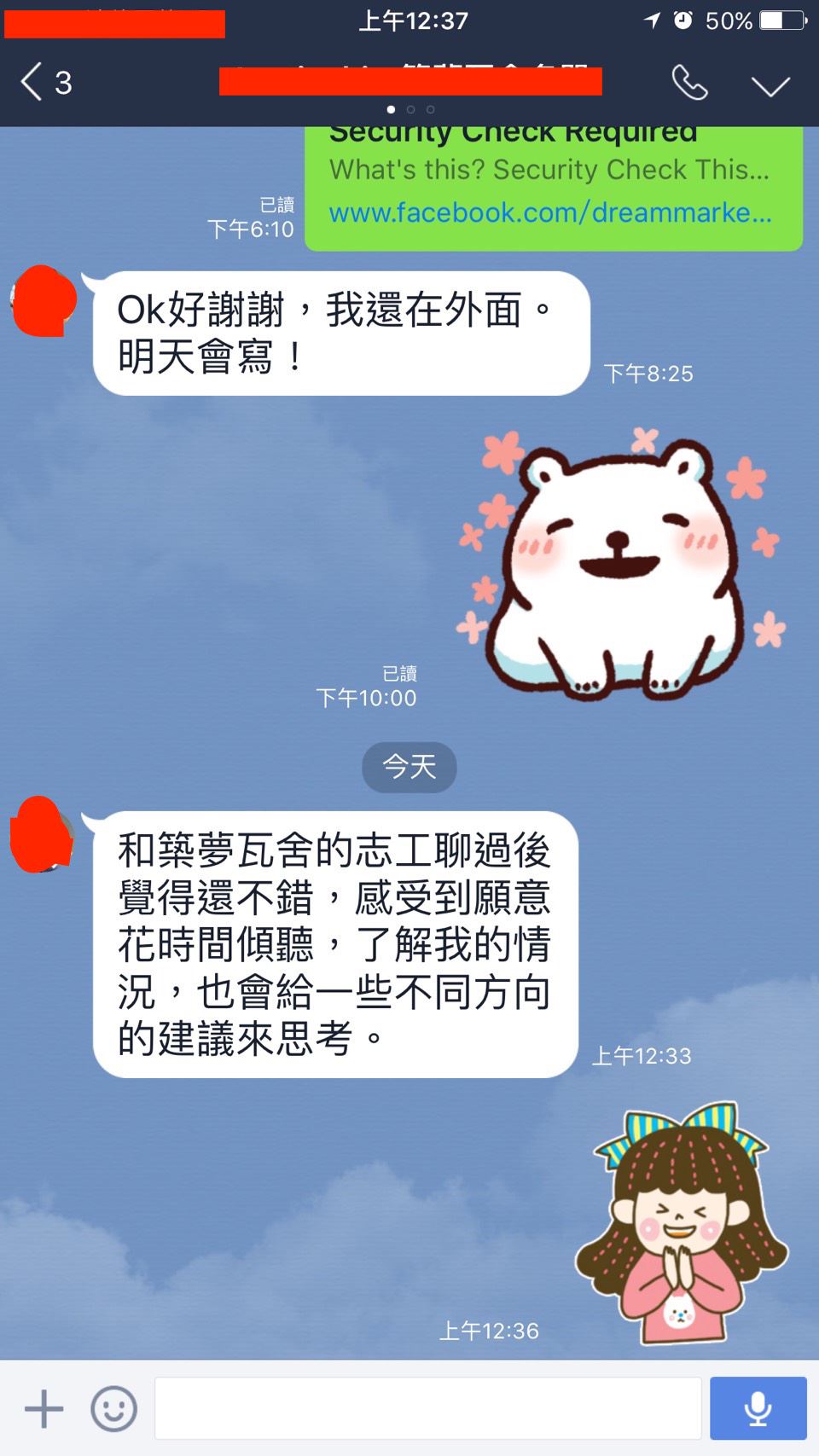This screenshot has height=1456, width=819.
Task: Tap the plus attachment icon
Action: pos(44,1408)
